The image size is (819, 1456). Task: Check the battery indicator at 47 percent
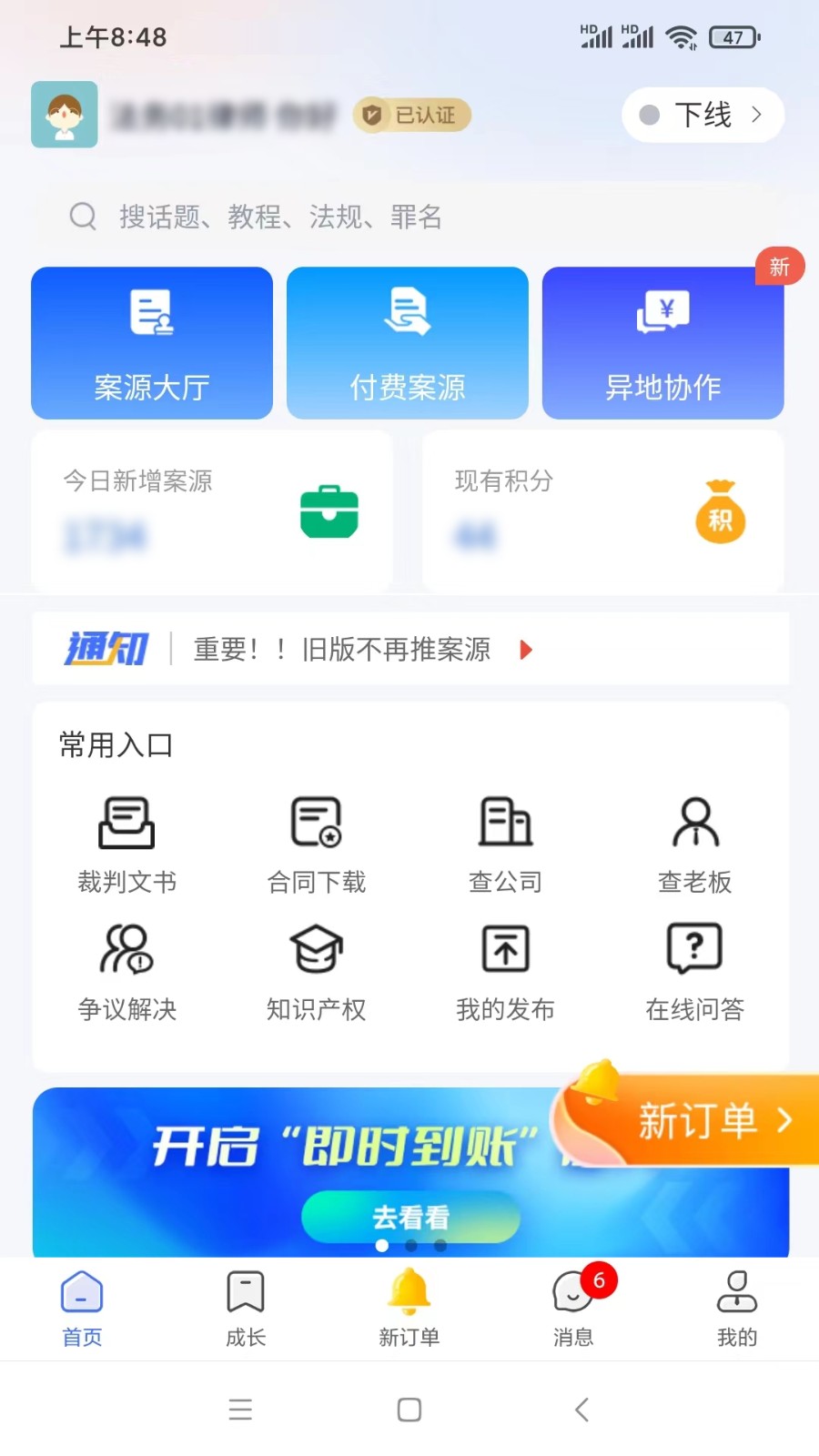pos(733,36)
